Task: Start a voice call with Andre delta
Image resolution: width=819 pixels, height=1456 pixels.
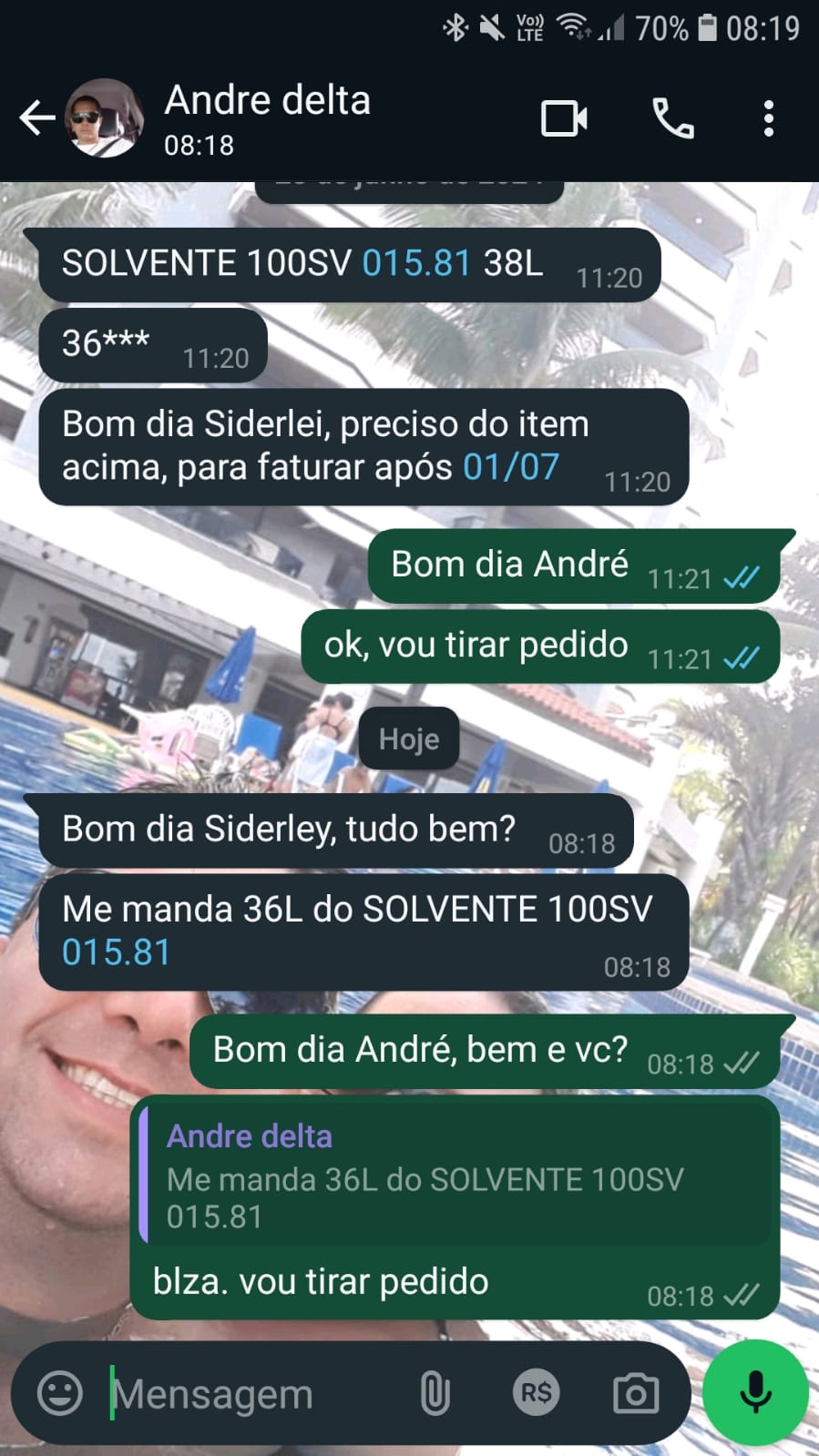Action: pyautogui.click(x=673, y=119)
